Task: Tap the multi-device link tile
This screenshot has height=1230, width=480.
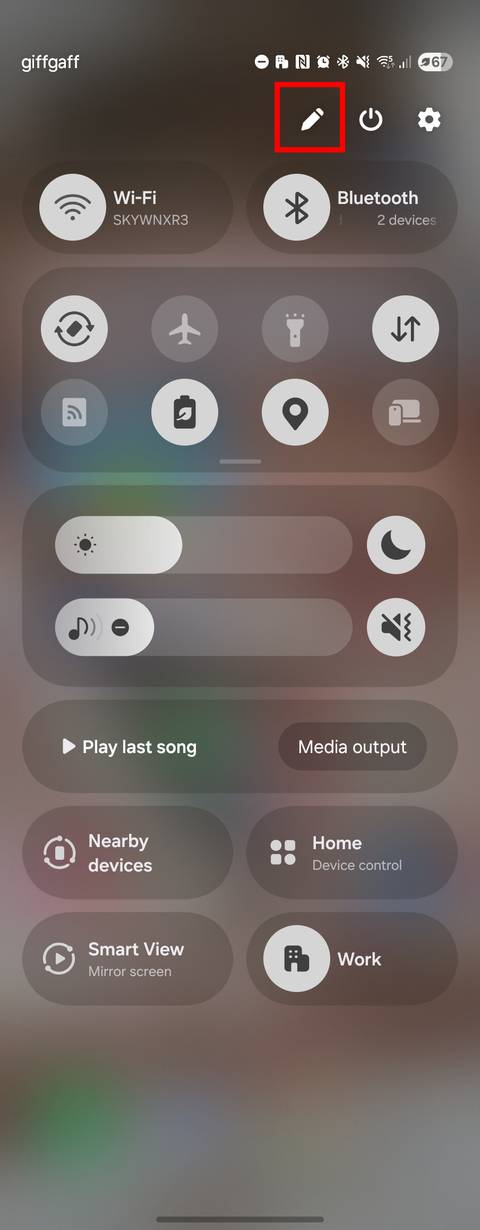Action: (x=405, y=412)
